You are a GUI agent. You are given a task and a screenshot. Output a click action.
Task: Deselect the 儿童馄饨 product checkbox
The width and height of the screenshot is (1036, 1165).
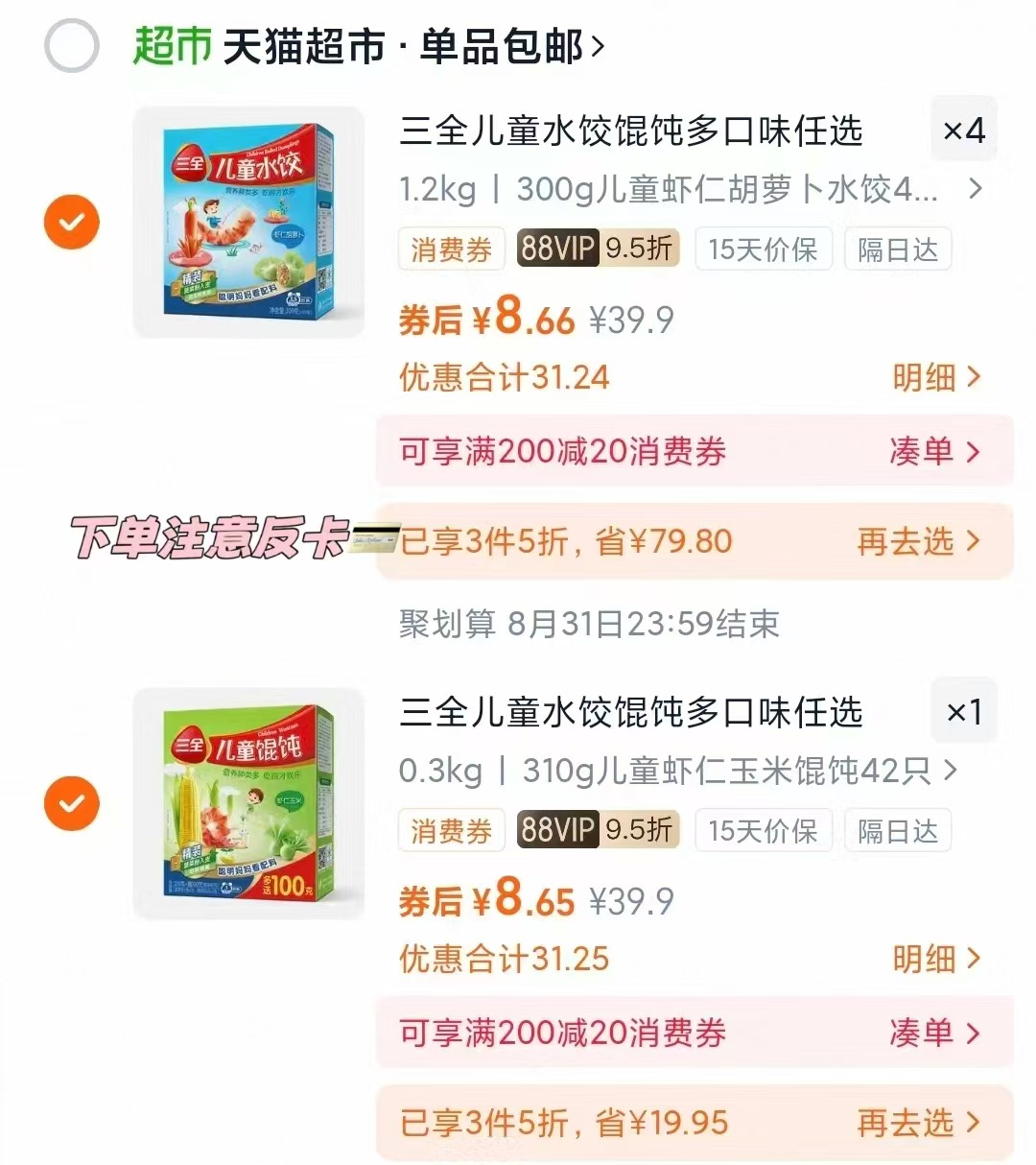[71, 803]
